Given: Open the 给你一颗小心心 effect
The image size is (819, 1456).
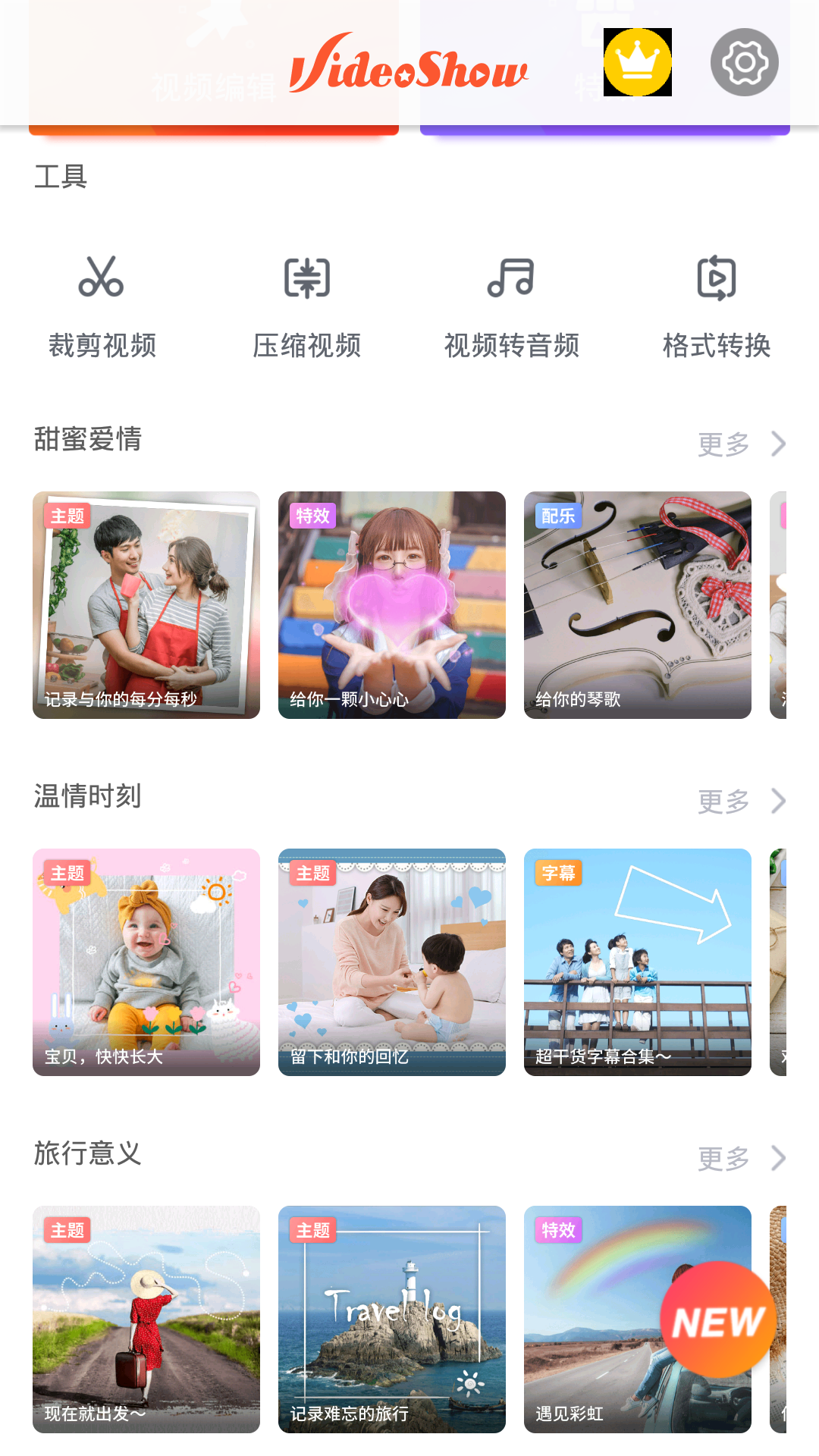Looking at the screenshot, I should 391,604.
